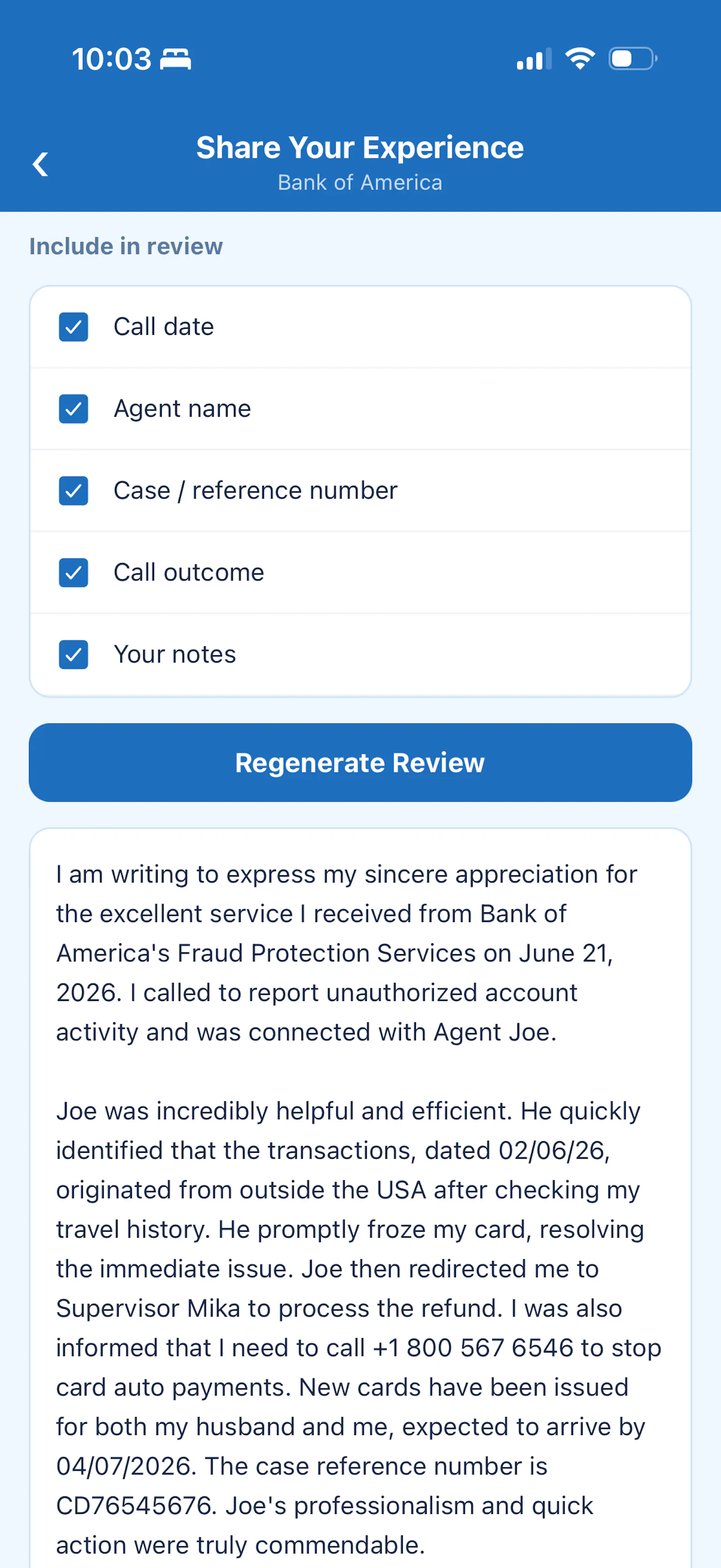The image size is (721, 1568).
Task: Go back using the header arrow
Action: 41,165
